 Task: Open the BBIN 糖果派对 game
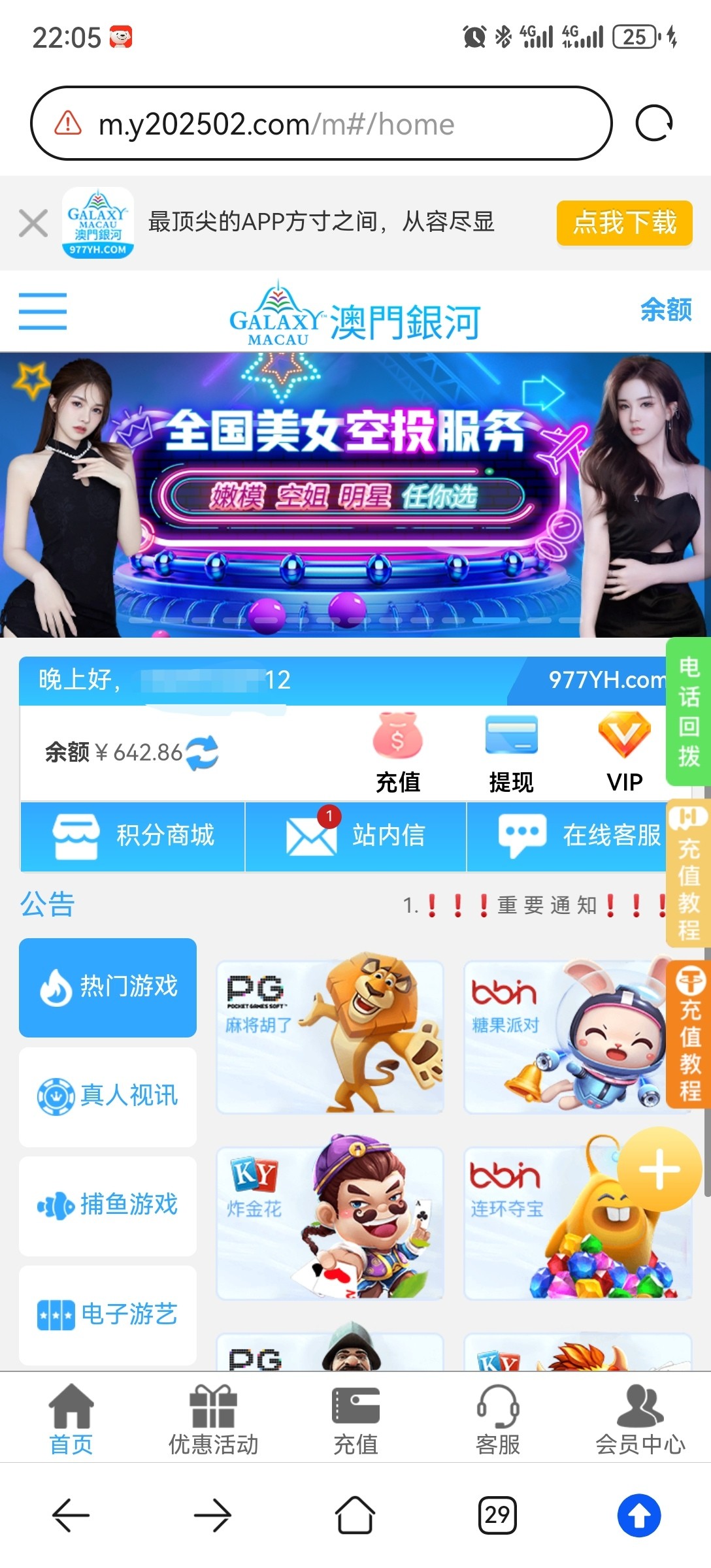562,1037
